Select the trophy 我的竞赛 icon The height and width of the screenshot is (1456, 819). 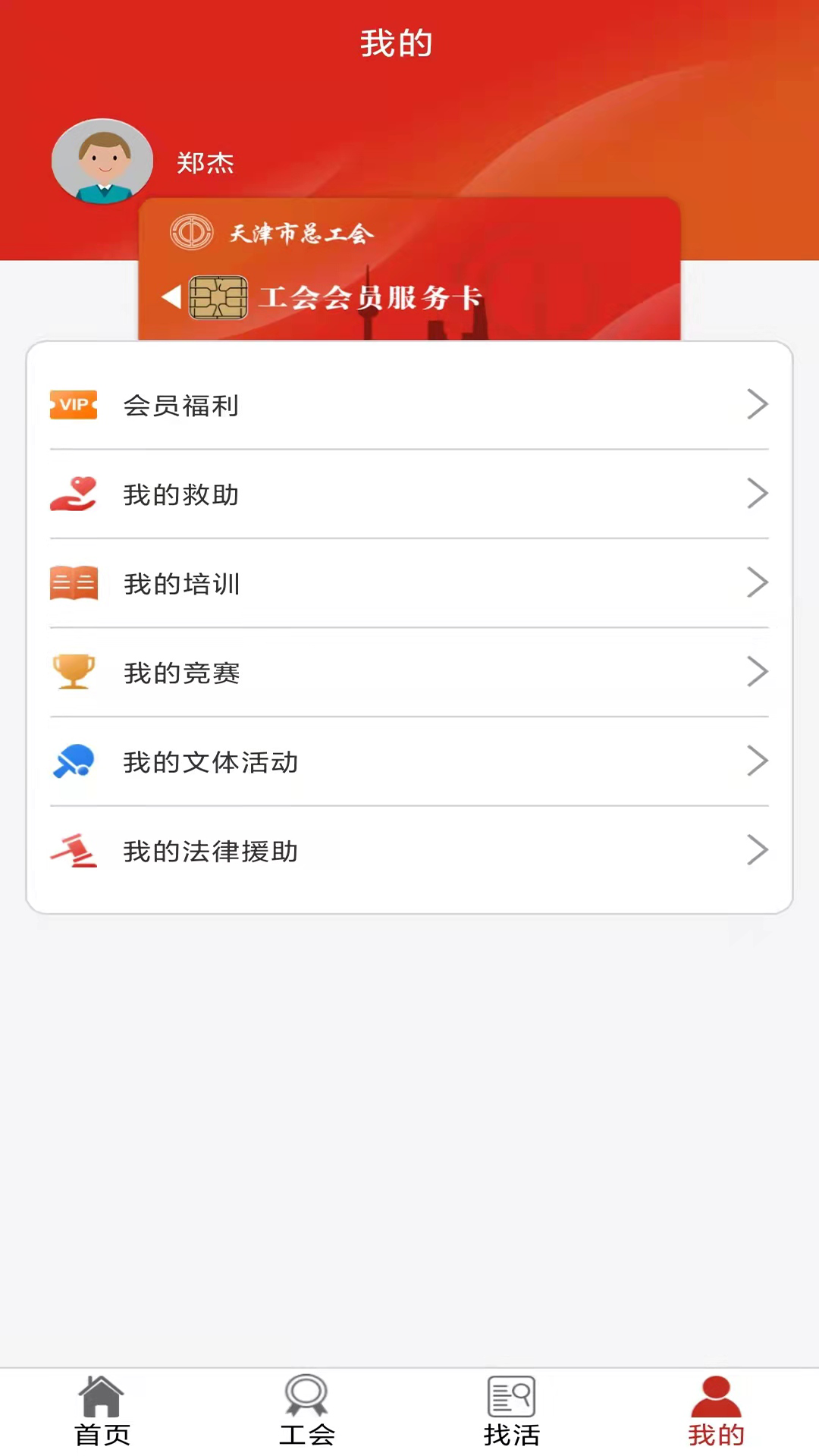(x=74, y=672)
